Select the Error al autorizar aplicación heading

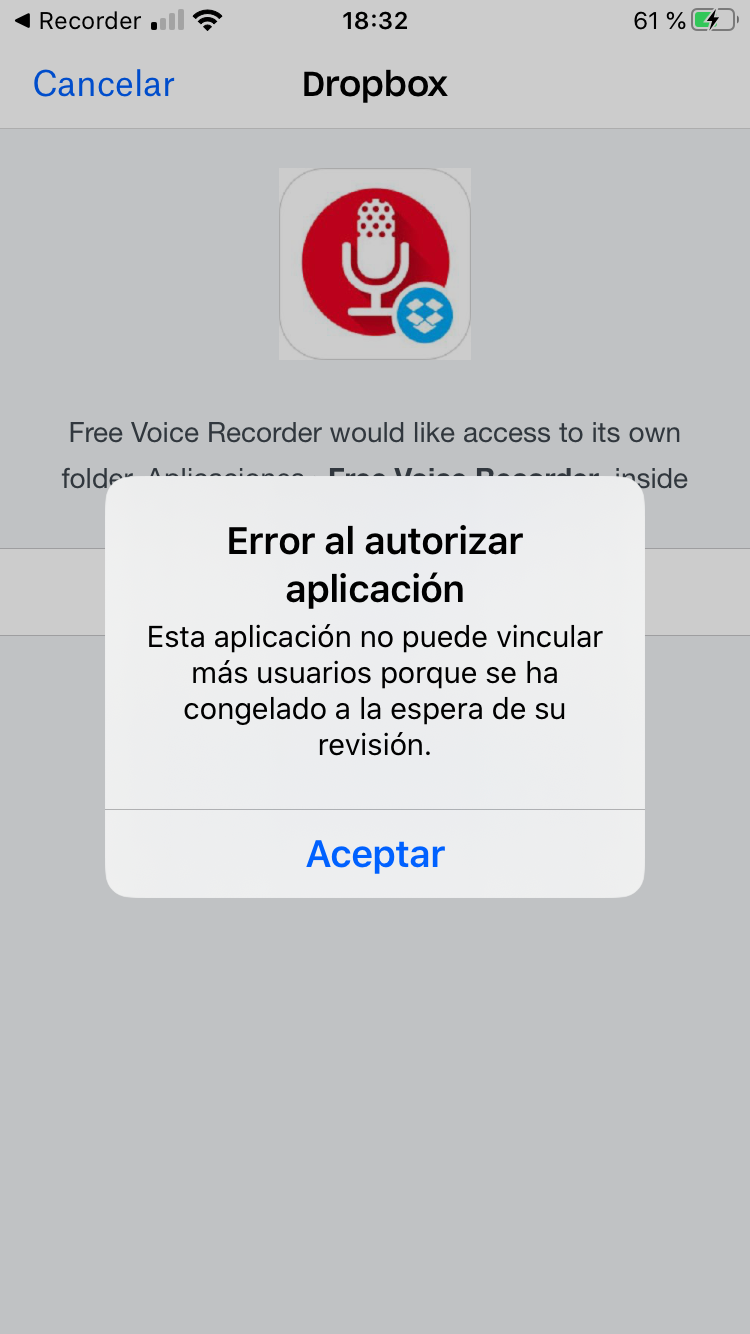pyautogui.click(x=374, y=564)
